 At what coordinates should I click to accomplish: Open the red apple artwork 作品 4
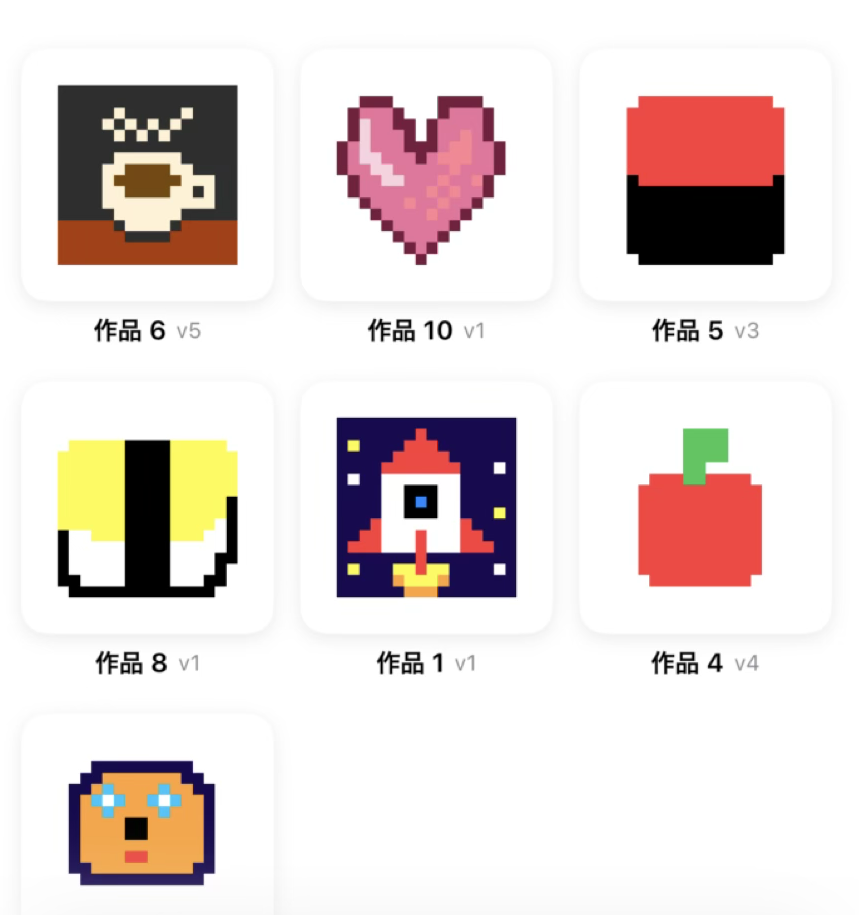pos(705,507)
